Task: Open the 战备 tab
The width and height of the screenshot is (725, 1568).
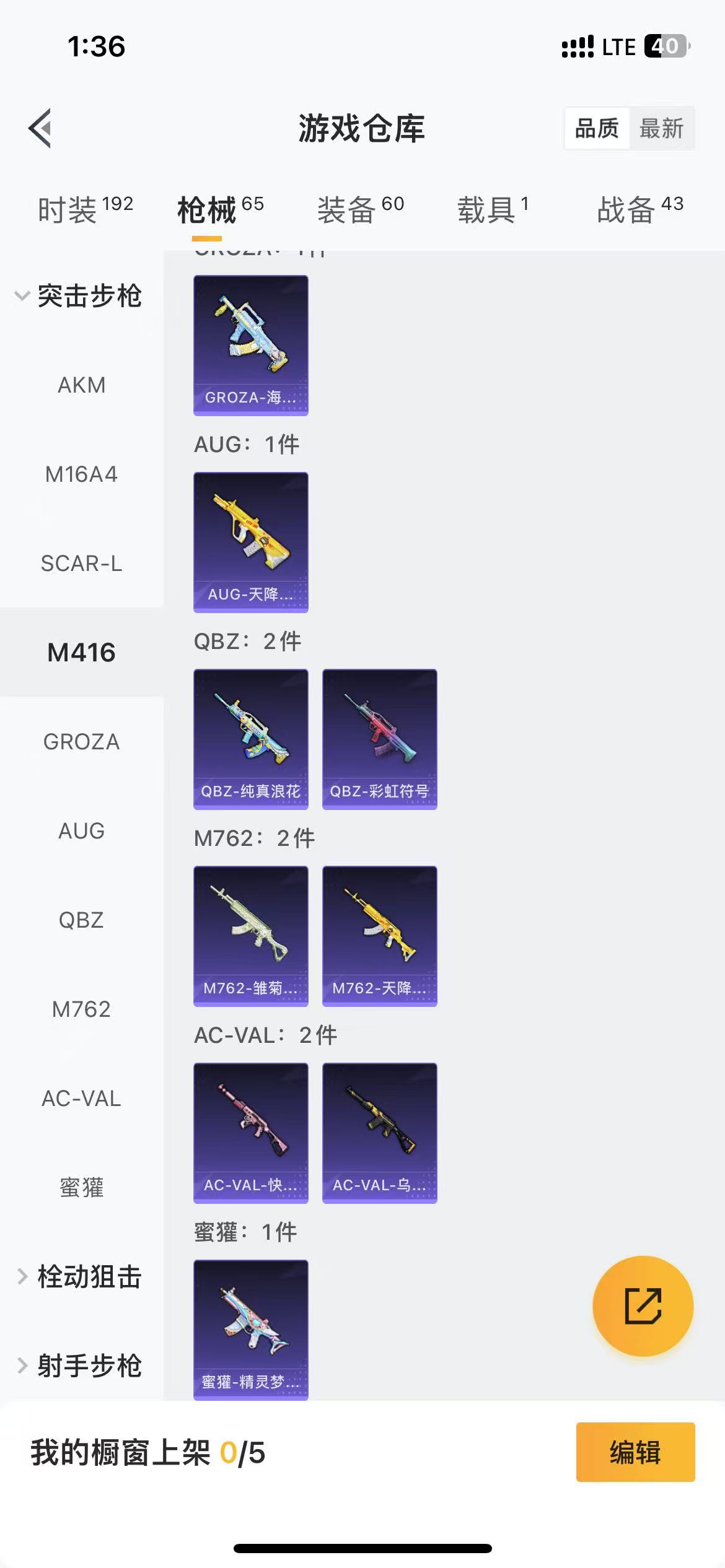Action: pyautogui.click(x=640, y=209)
